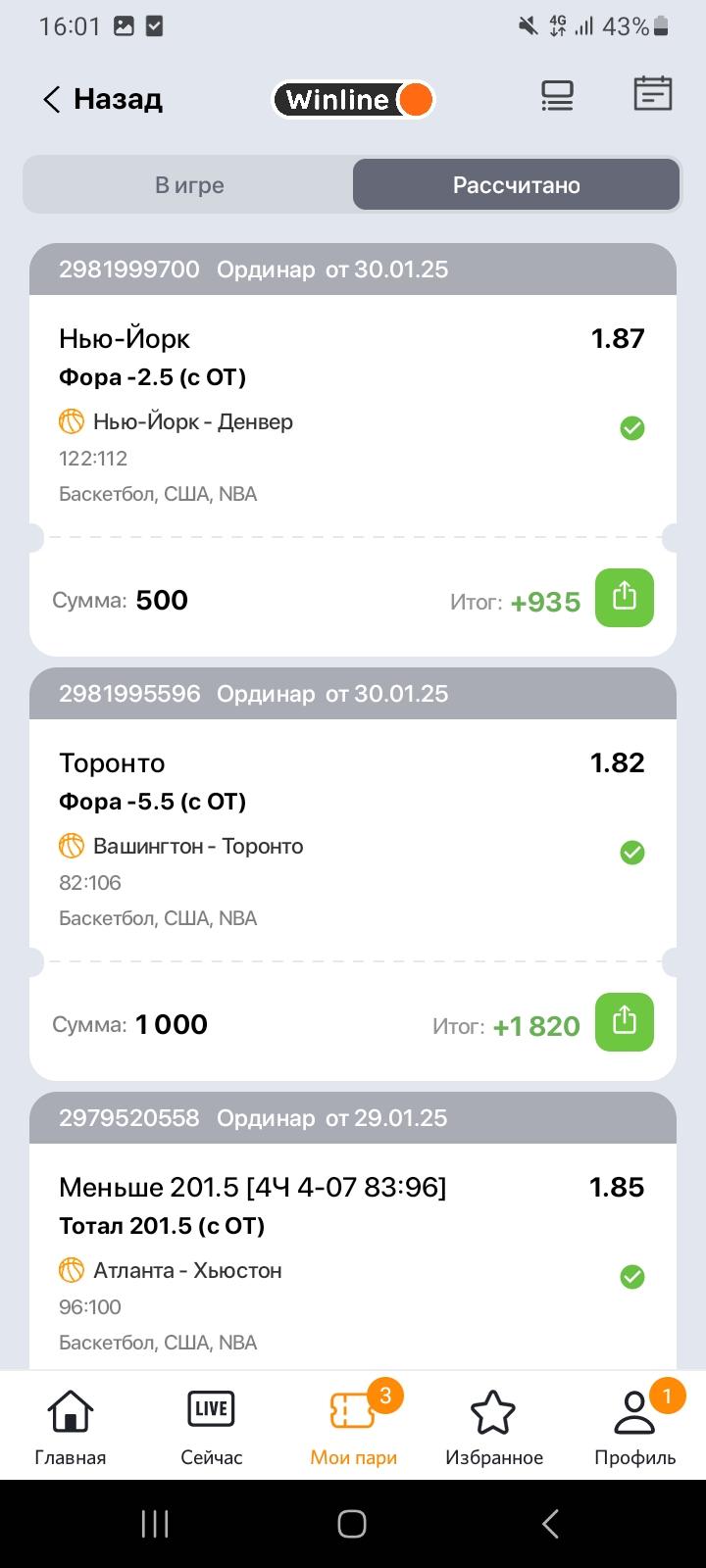Go to the Главная tab

point(71,1427)
